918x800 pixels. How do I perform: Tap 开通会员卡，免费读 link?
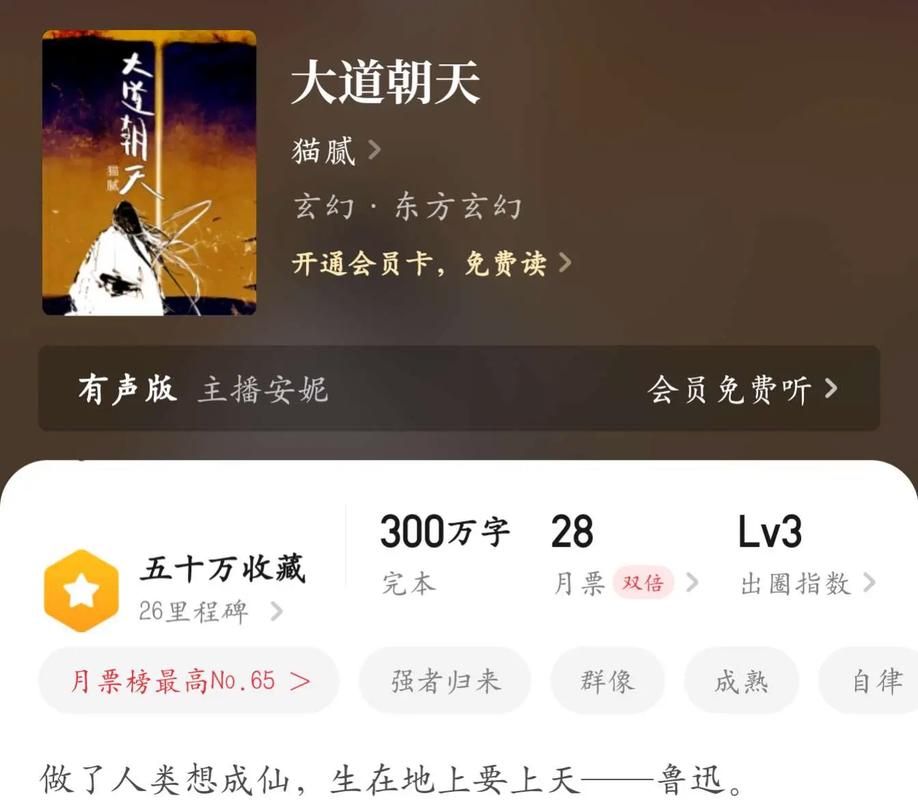click(x=431, y=263)
